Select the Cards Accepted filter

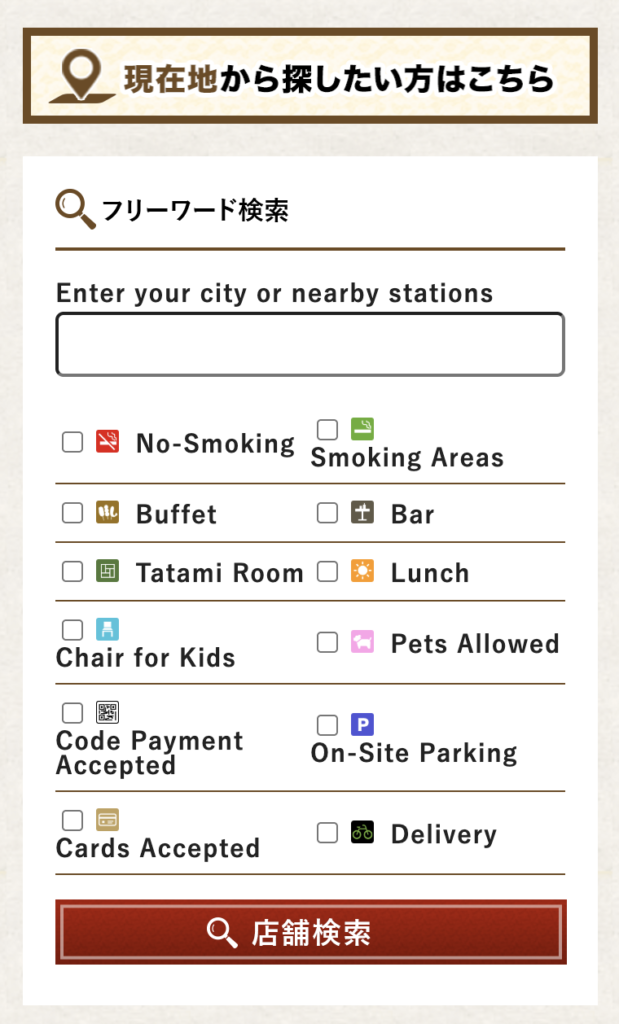pyautogui.click(x=73, y=821)
